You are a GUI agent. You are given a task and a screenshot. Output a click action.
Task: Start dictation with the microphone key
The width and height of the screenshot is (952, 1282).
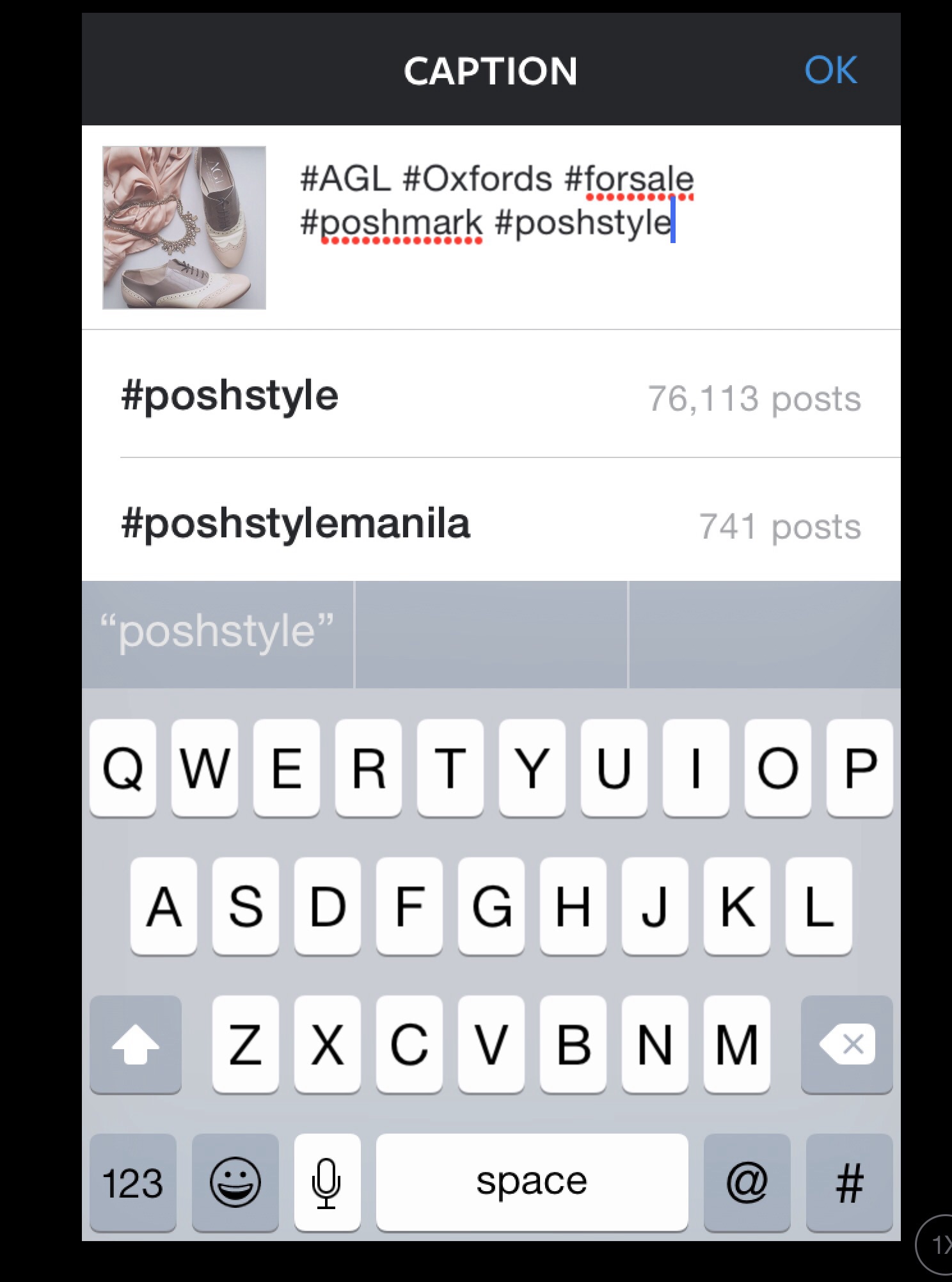click(327, 1182)
